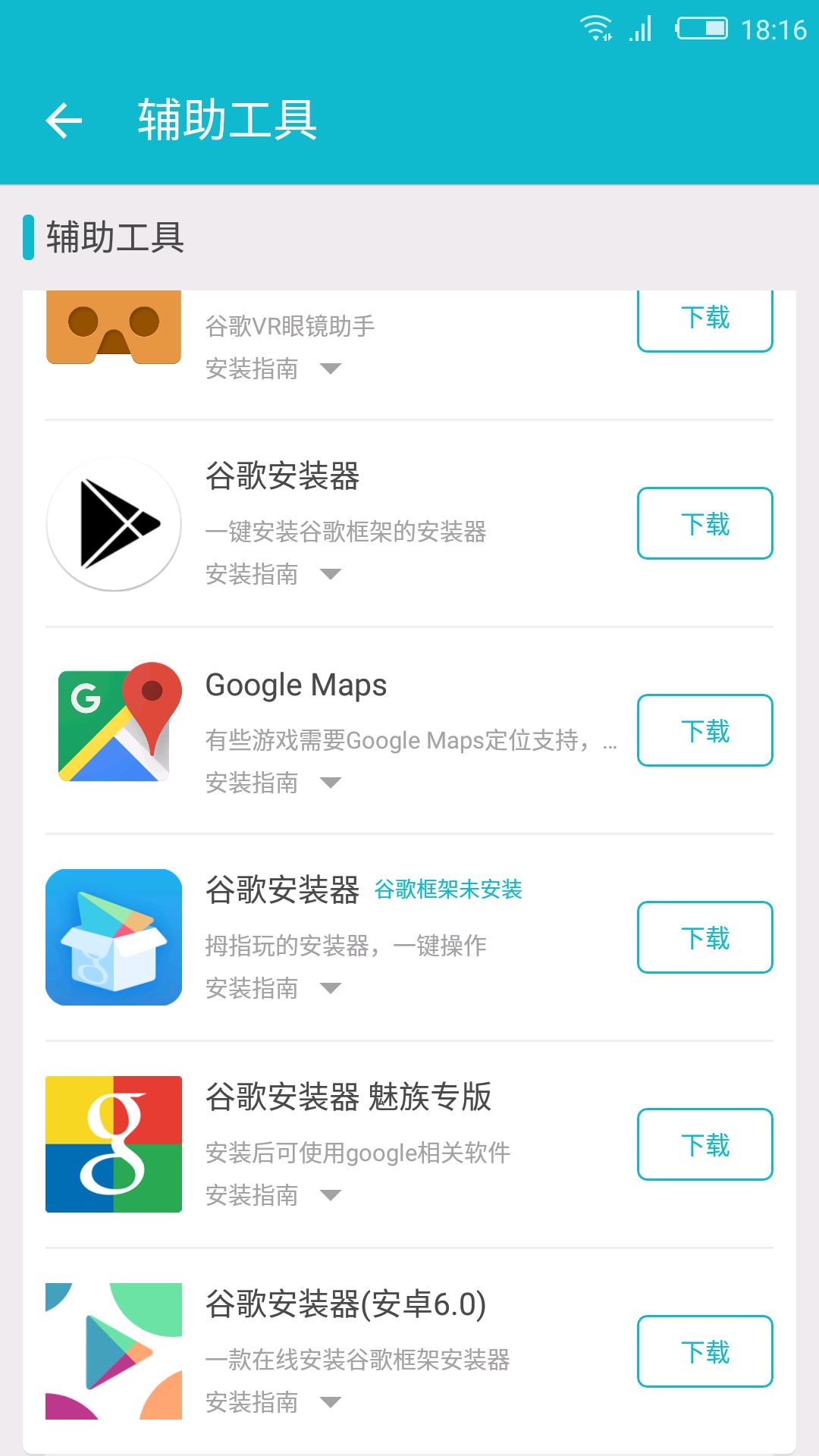Image resolution: width=819 pixels, height=1456 pixels.
Task: Tap the Google Play triangle installer icon
Action: 112,522
